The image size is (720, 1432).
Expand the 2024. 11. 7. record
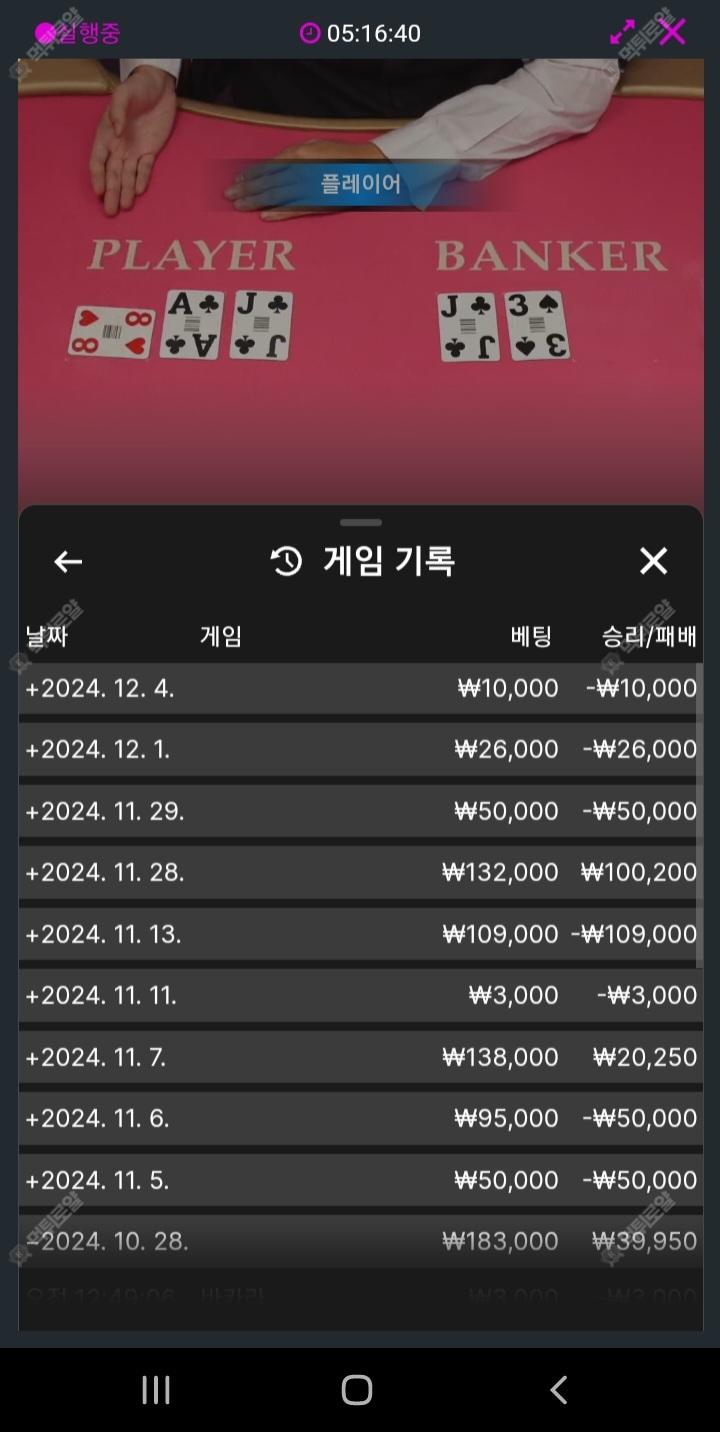pyautogui.click(x=96, y=1057)
